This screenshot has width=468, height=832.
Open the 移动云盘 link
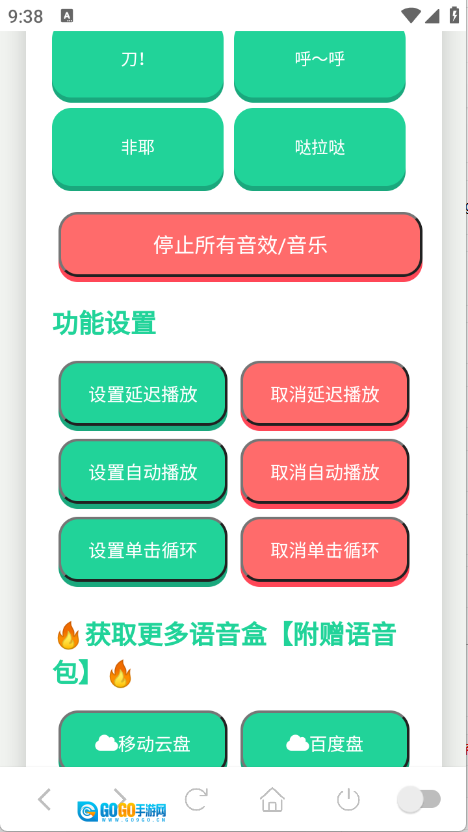143,740
